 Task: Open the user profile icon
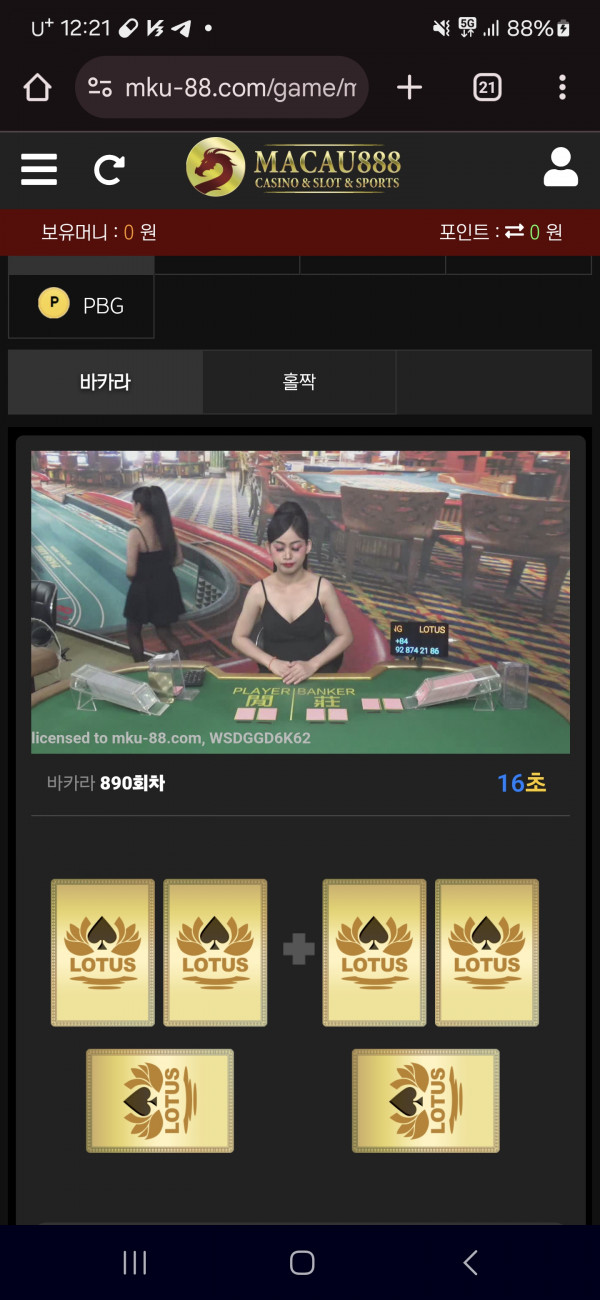pyautogui.click(x=561, y=167)
